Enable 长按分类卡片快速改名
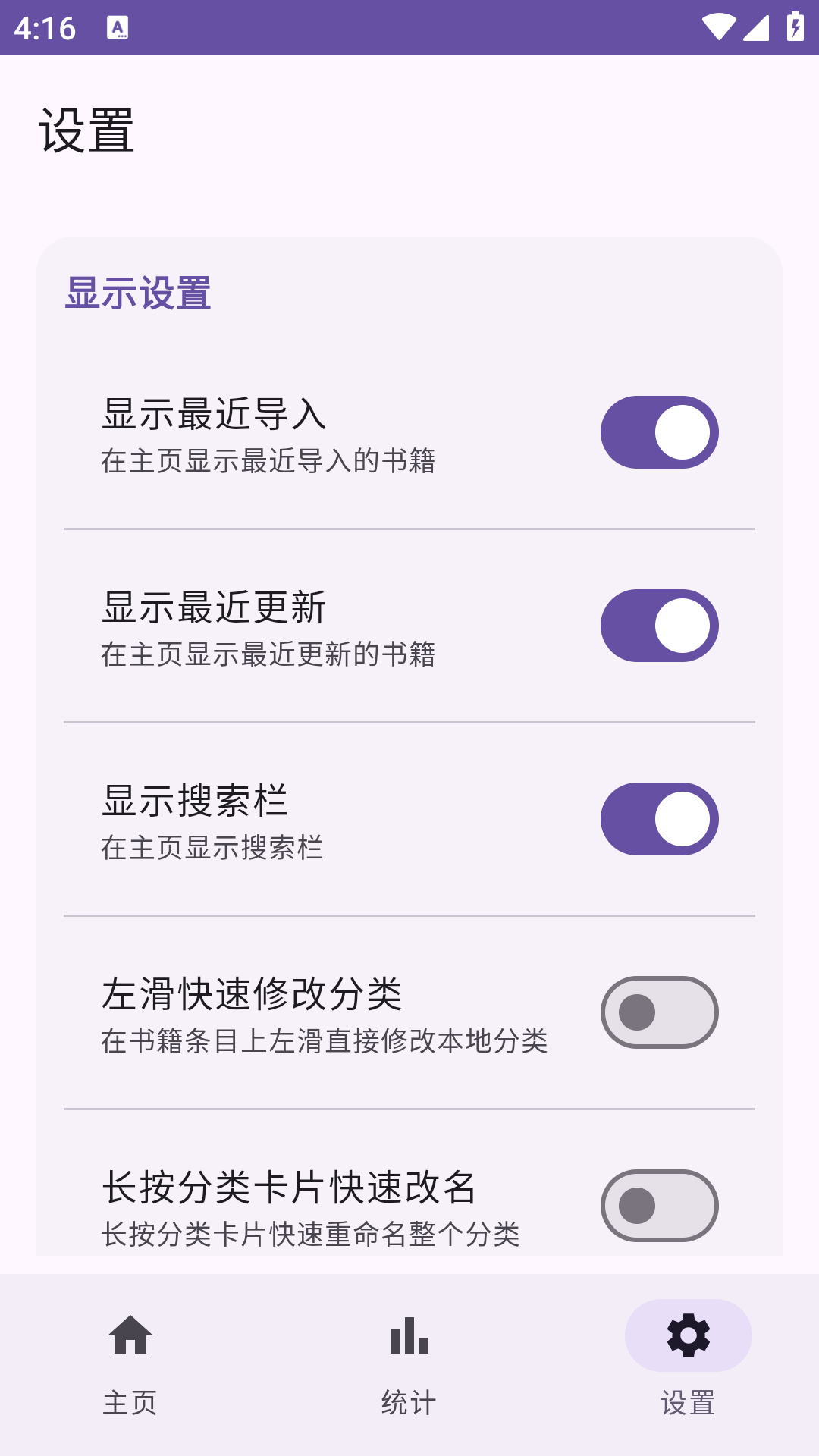Image resolution: width=819 pixels, height=1456 pixels. [x=659, y=1206]
